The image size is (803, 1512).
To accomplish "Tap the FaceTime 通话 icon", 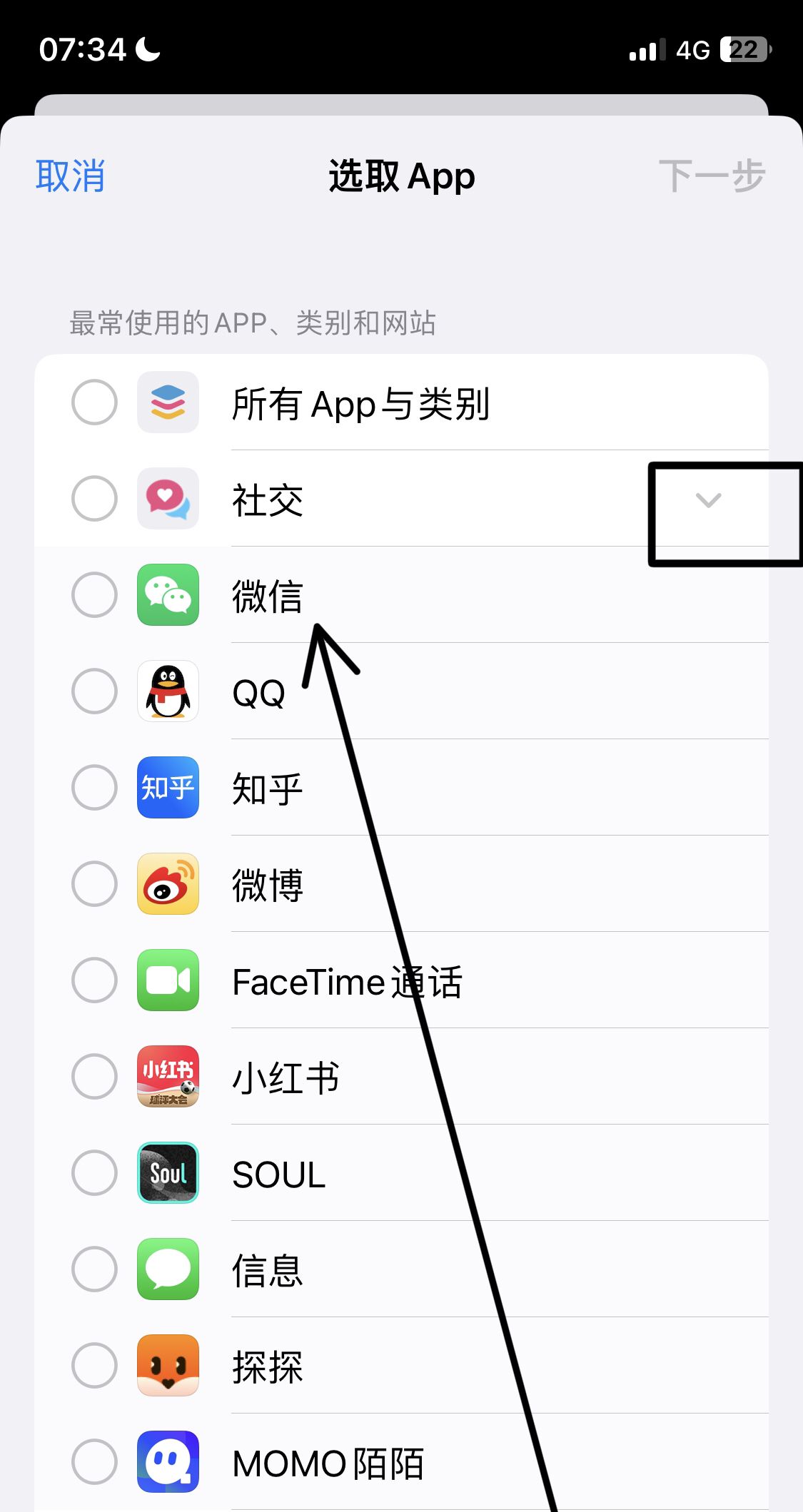I will [167, 981].
